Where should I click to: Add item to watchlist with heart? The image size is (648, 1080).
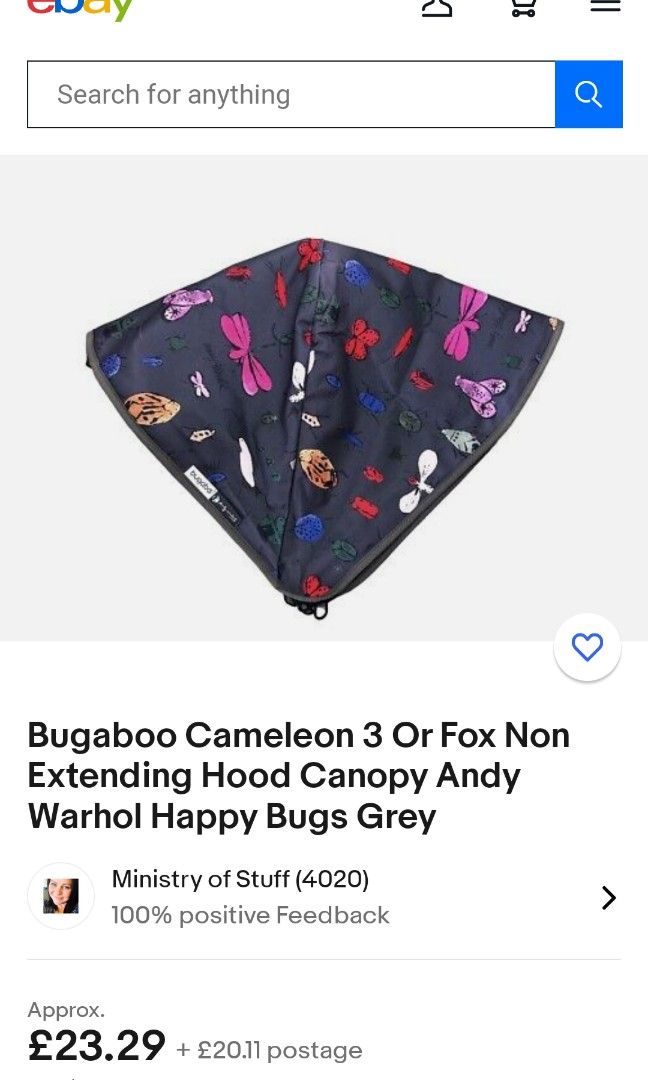click(587, 647)
